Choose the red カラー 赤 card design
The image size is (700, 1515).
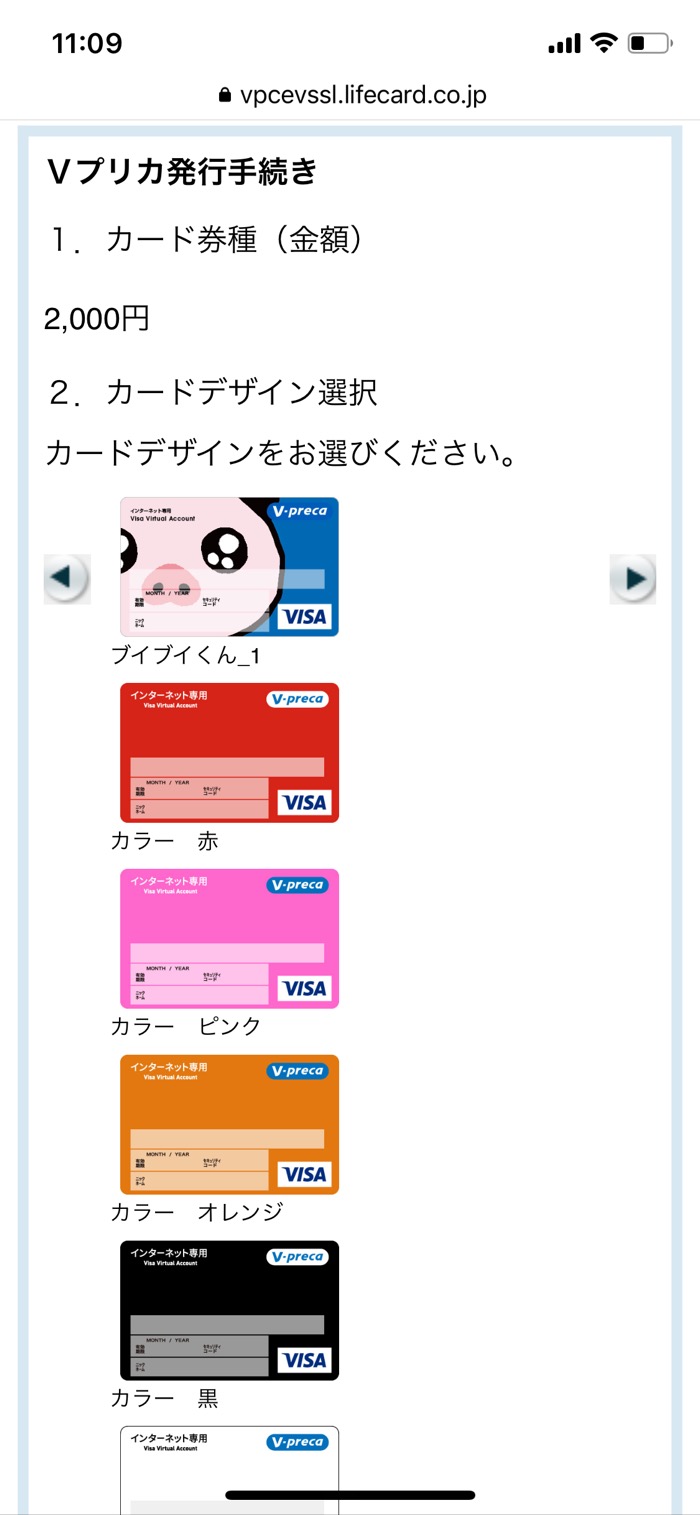click(229, 753)
